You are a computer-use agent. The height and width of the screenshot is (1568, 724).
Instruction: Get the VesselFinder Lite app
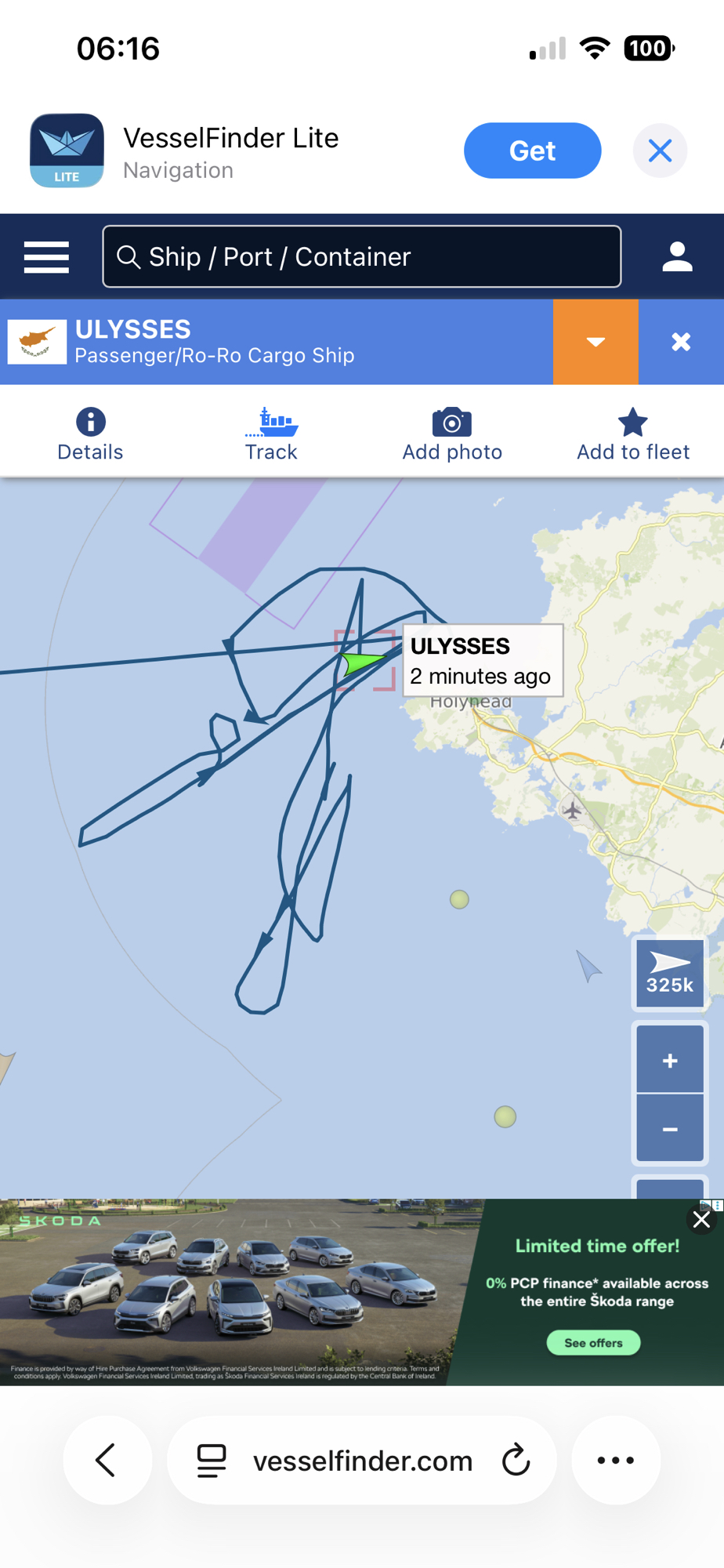pos(532,151)
